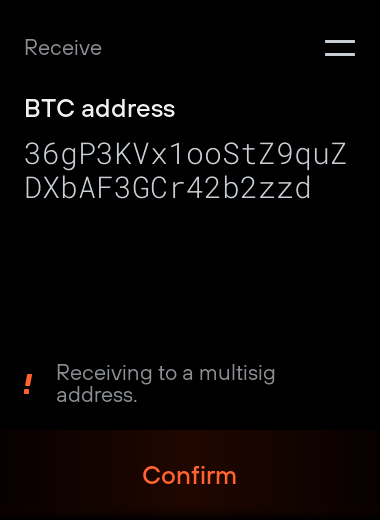
Task: Open the menu icon beside Receive
Action: point(340,48)
